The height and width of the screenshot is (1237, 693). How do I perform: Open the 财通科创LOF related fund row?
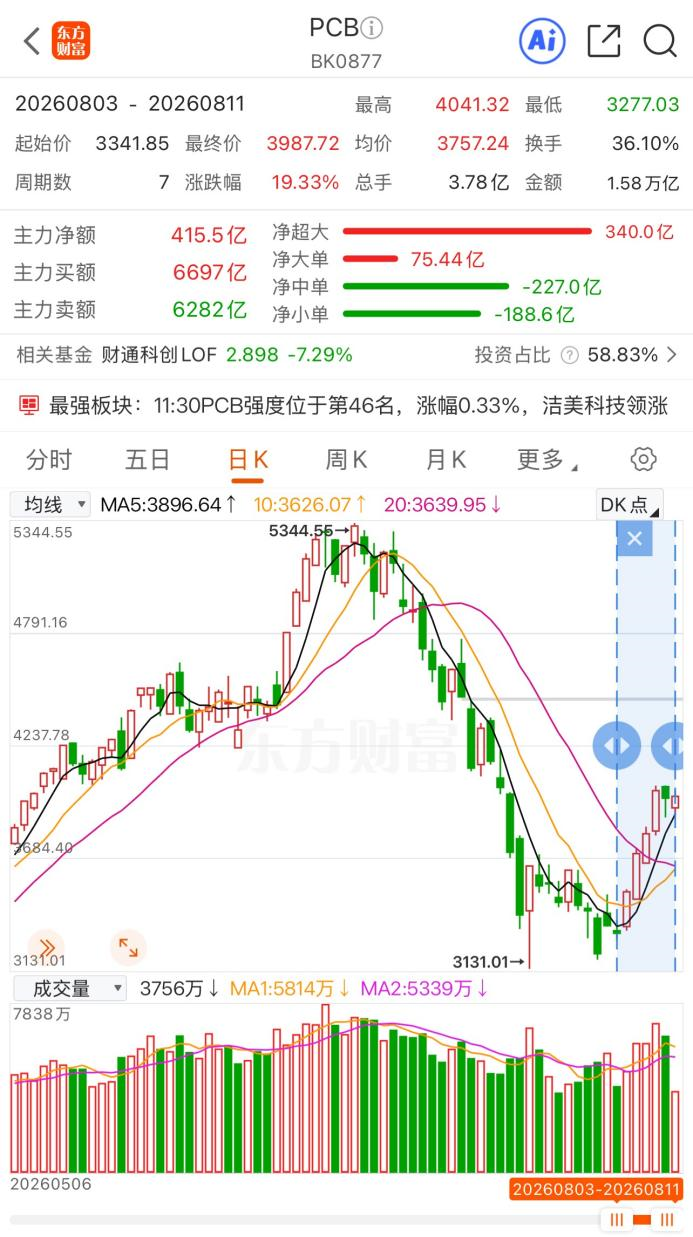[346, 355]
